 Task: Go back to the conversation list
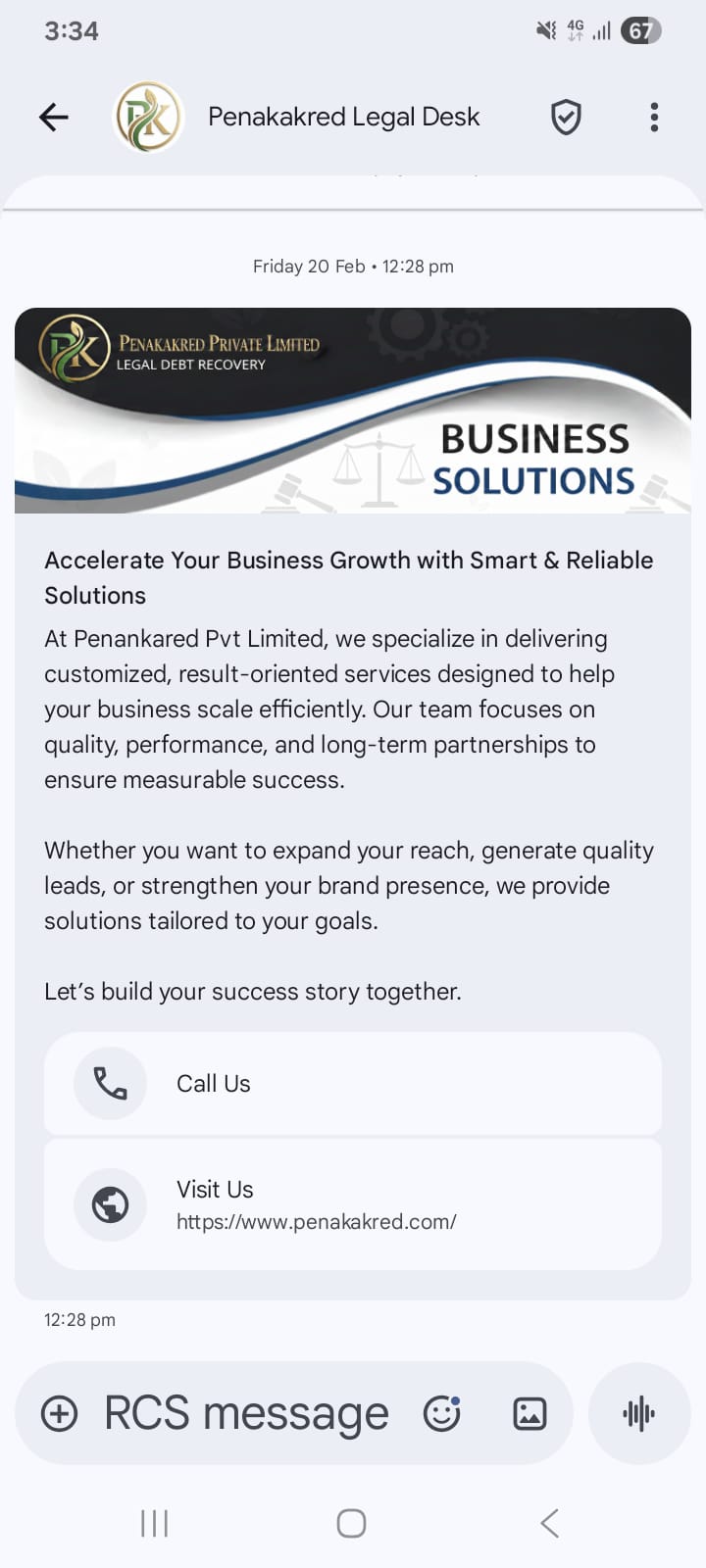(54, 118)
